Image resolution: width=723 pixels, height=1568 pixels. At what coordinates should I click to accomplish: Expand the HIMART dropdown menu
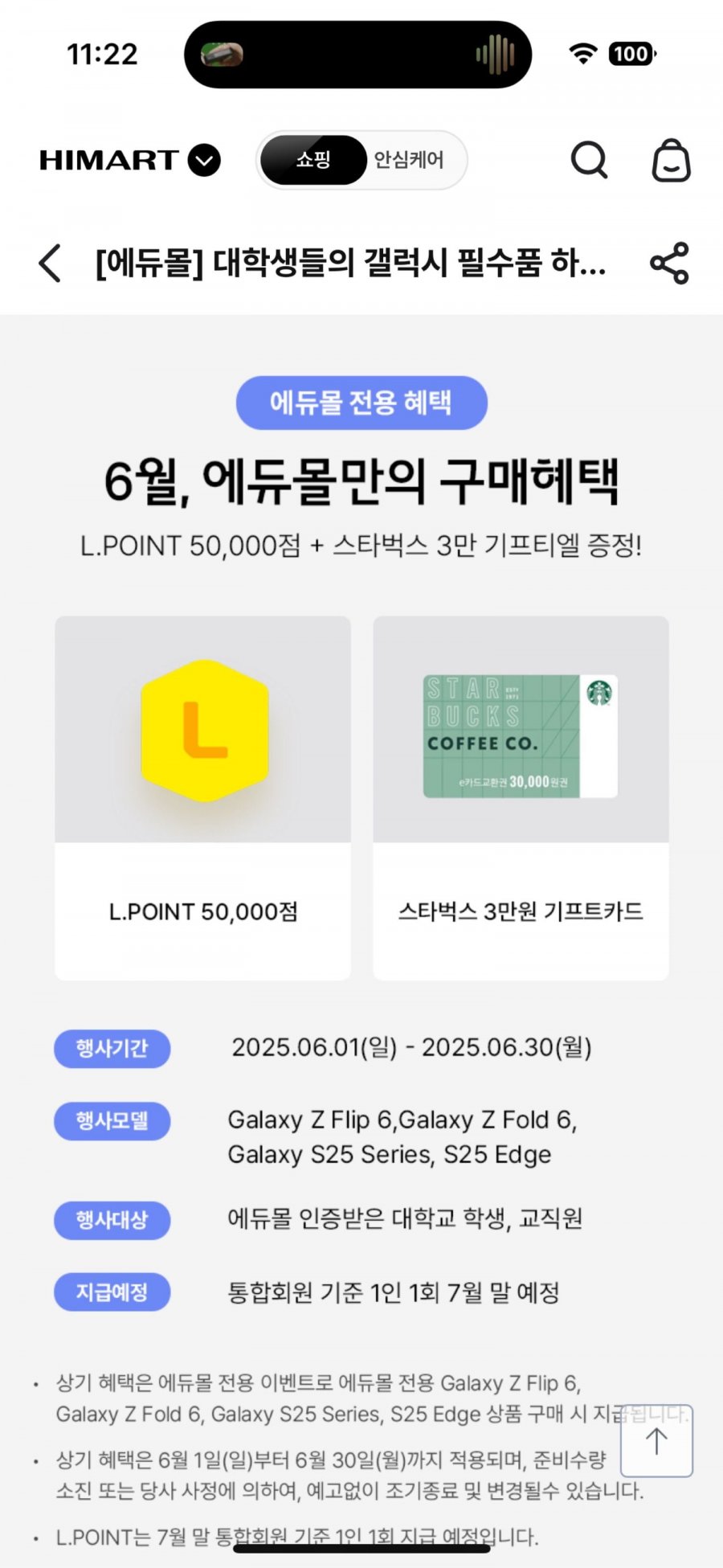(204, 160)
